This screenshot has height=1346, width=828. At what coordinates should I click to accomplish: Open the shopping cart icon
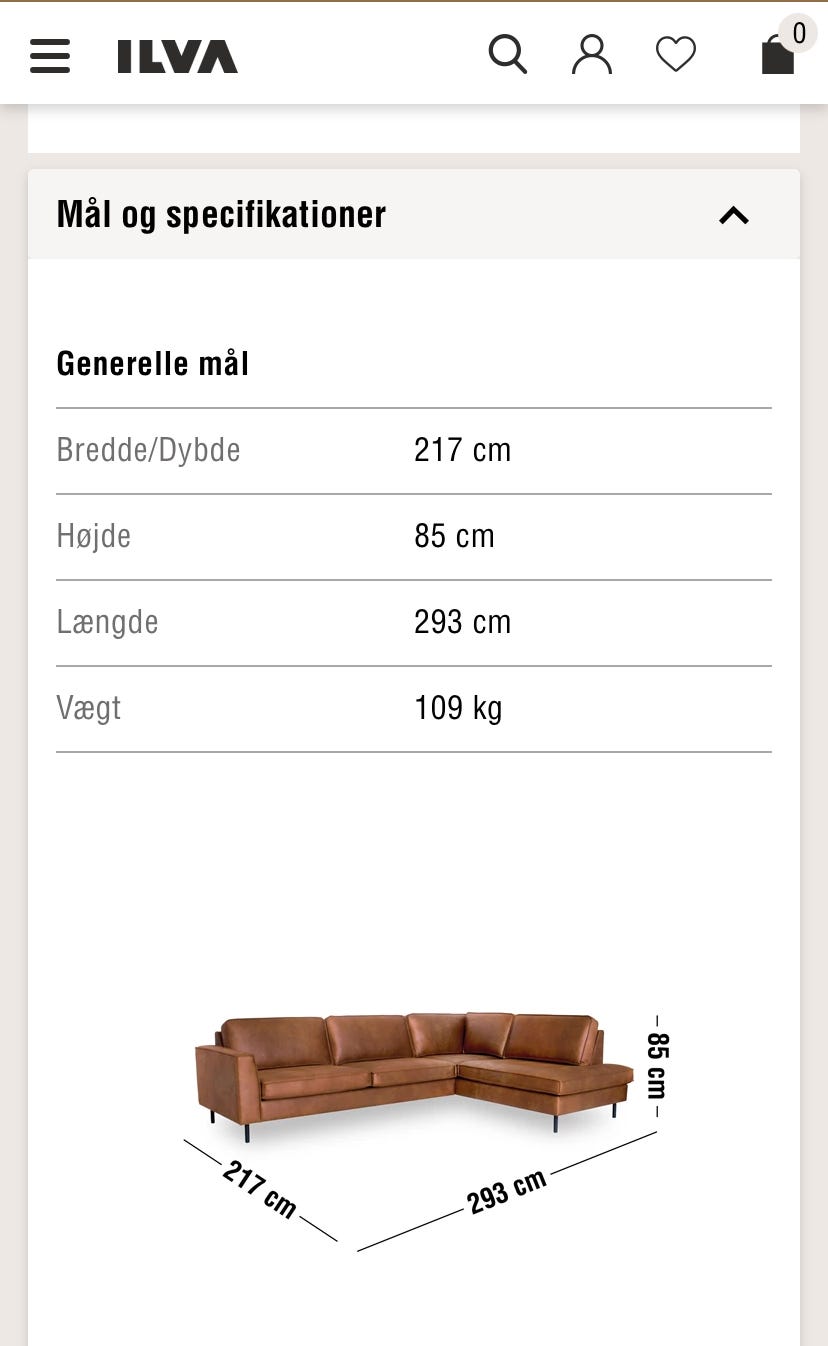point(778,57)
